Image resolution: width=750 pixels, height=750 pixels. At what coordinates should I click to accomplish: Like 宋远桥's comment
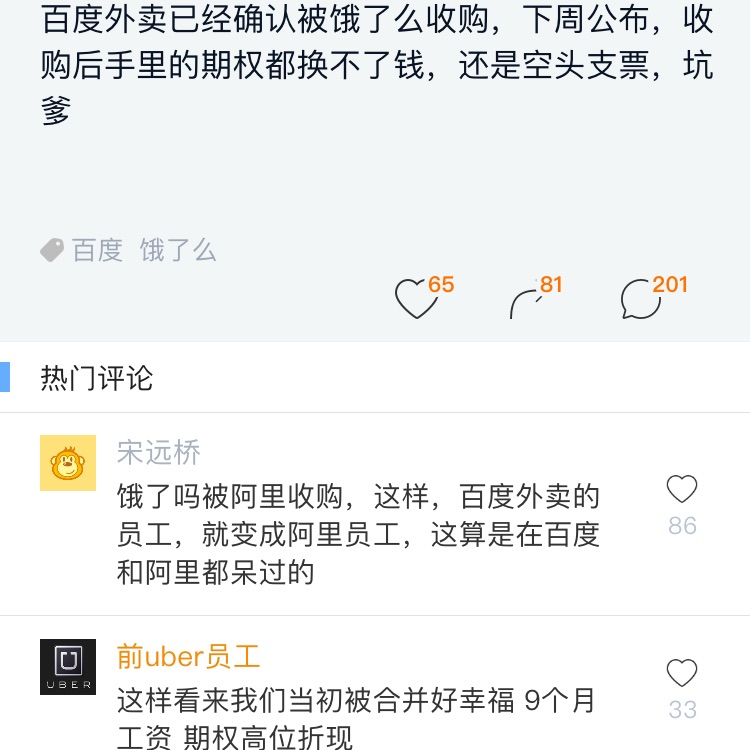click(x=682, y=490)
